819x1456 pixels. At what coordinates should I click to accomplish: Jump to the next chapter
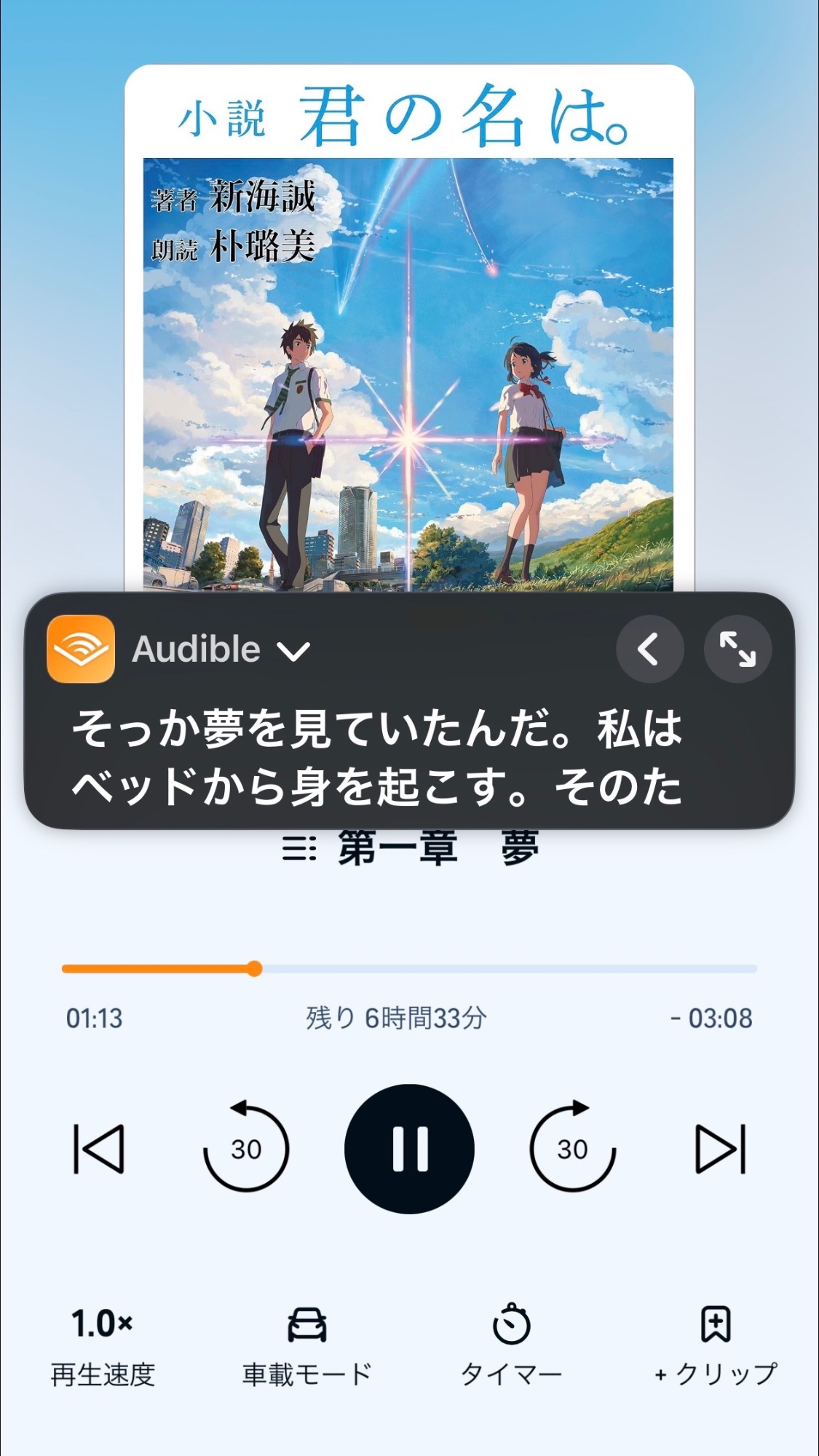[720, 1149]
